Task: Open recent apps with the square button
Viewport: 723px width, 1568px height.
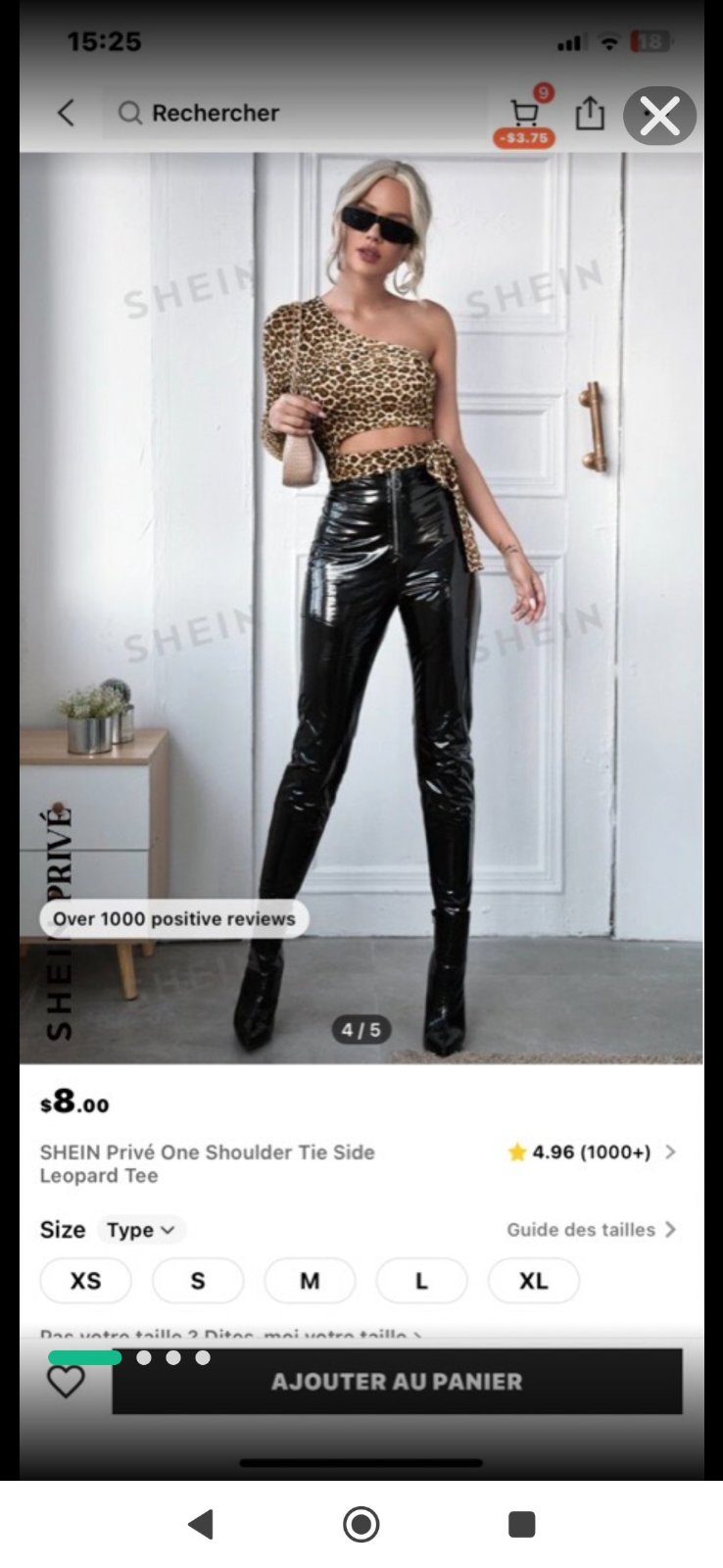Action: pos(521,1524)
